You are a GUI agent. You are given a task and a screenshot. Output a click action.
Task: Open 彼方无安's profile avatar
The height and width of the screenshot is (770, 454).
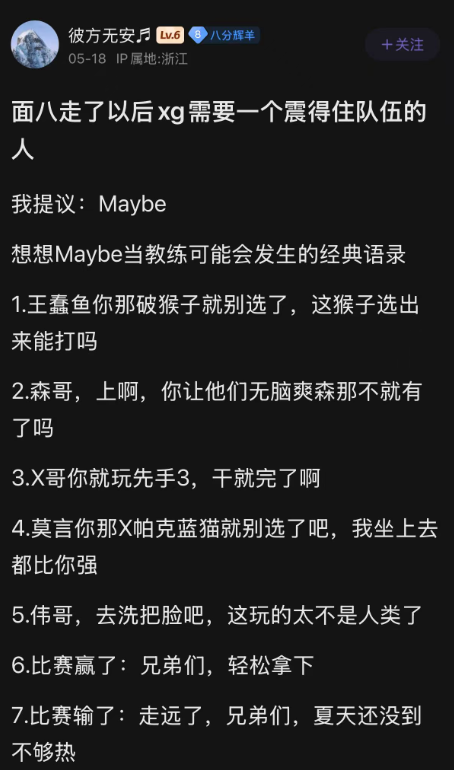[35, 45]
